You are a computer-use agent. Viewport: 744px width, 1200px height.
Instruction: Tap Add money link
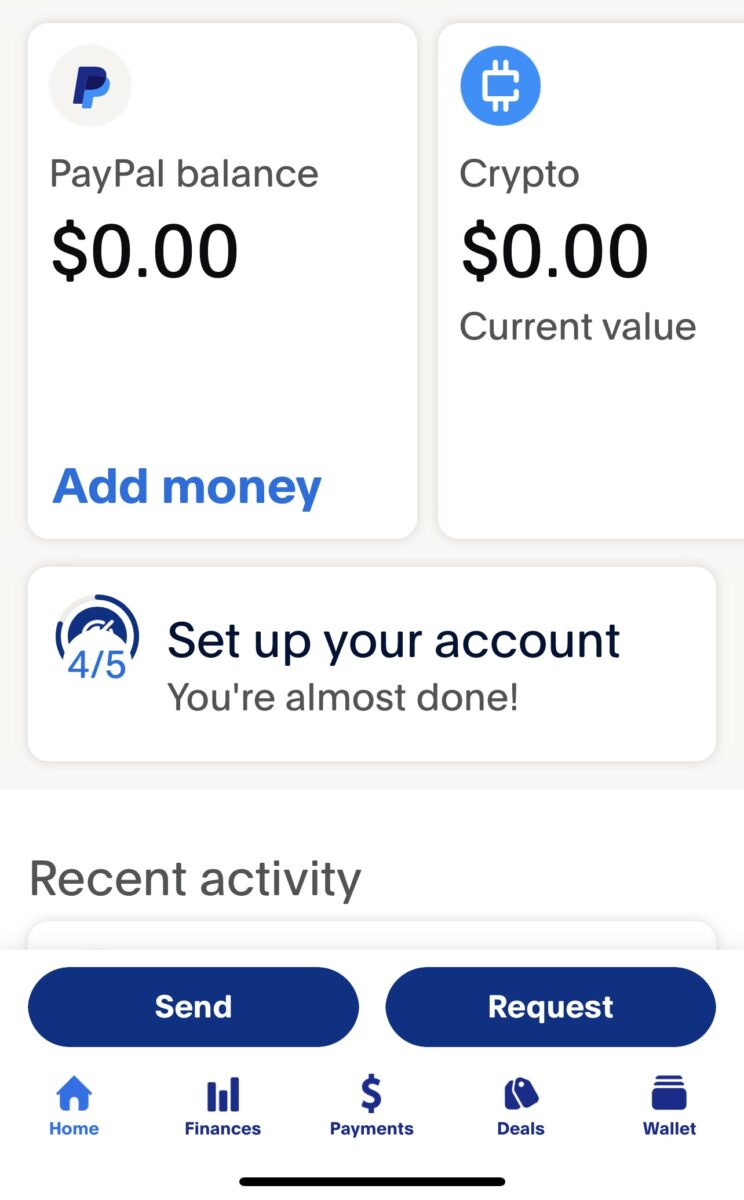tap(187, 487)
